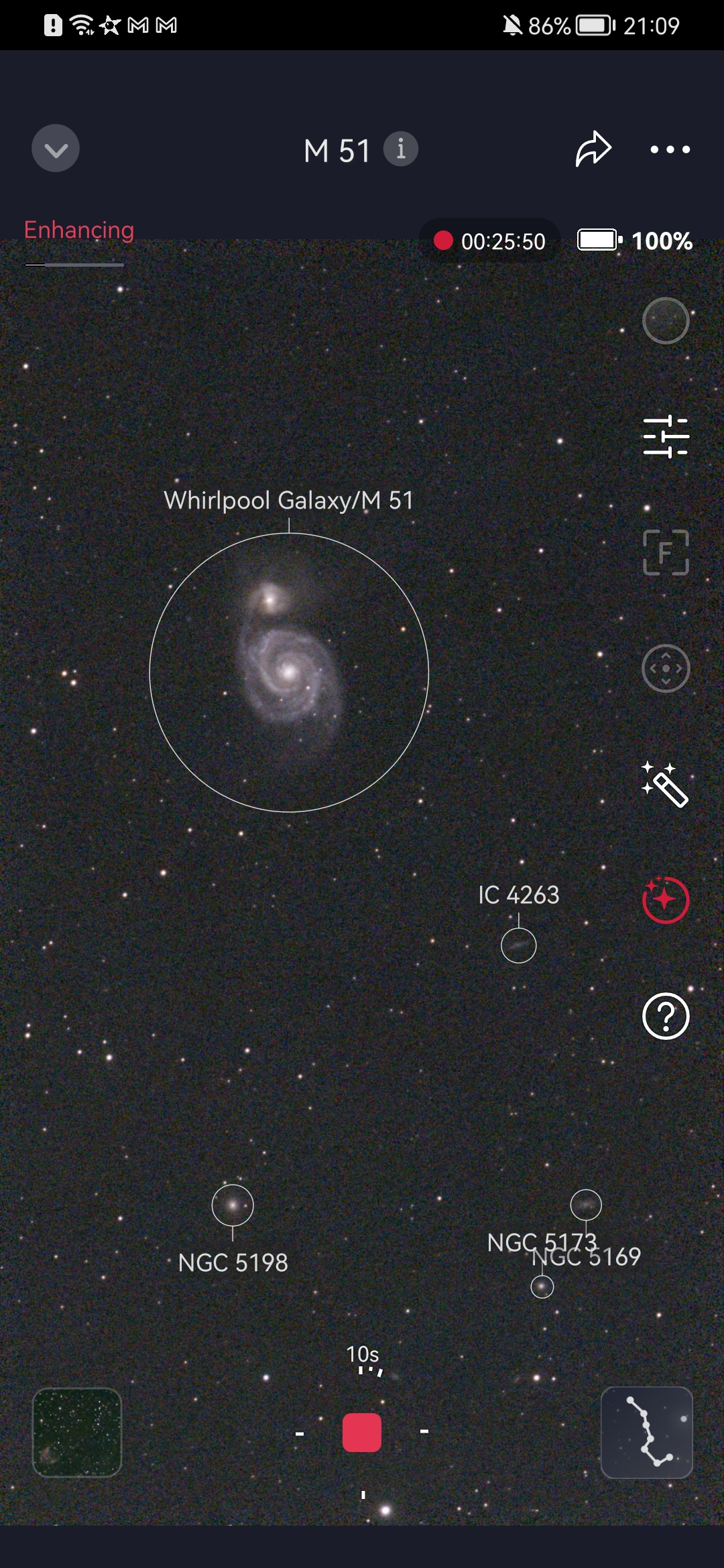Open M 51 info details

click(401, 149)
